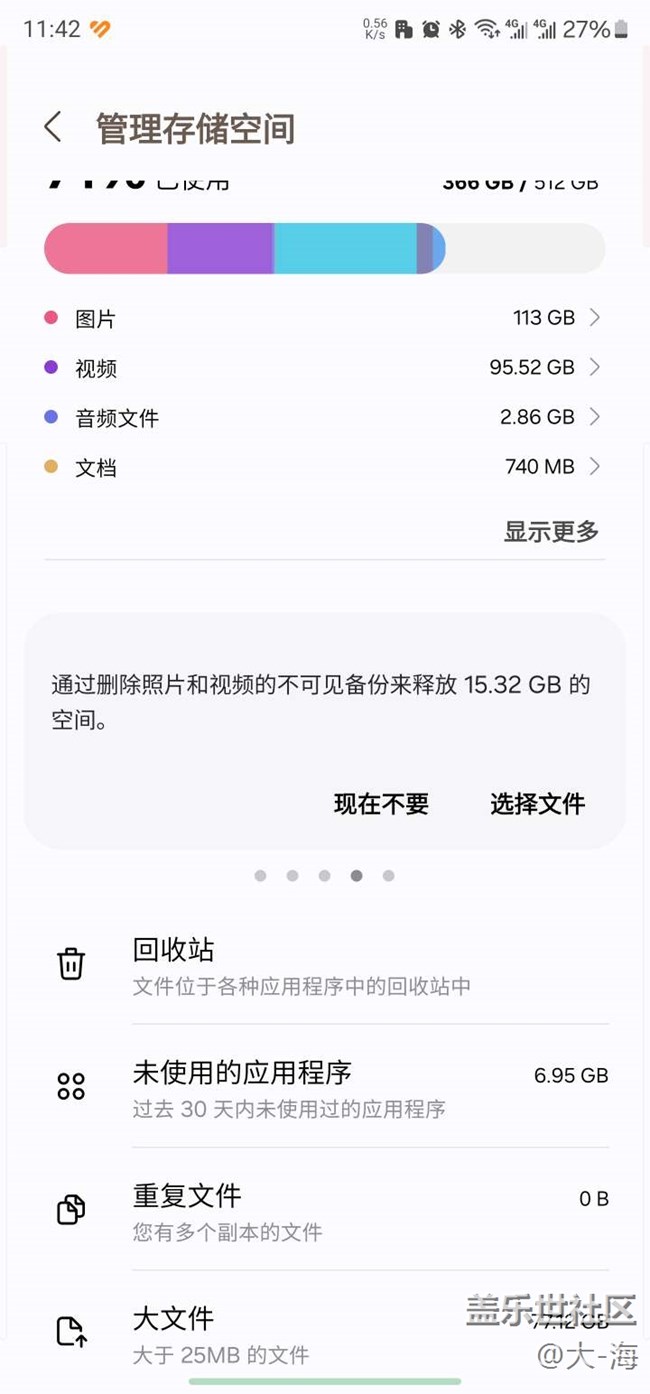Go back from 管理存储空间

pyautogui.click(x=53, y=128)
